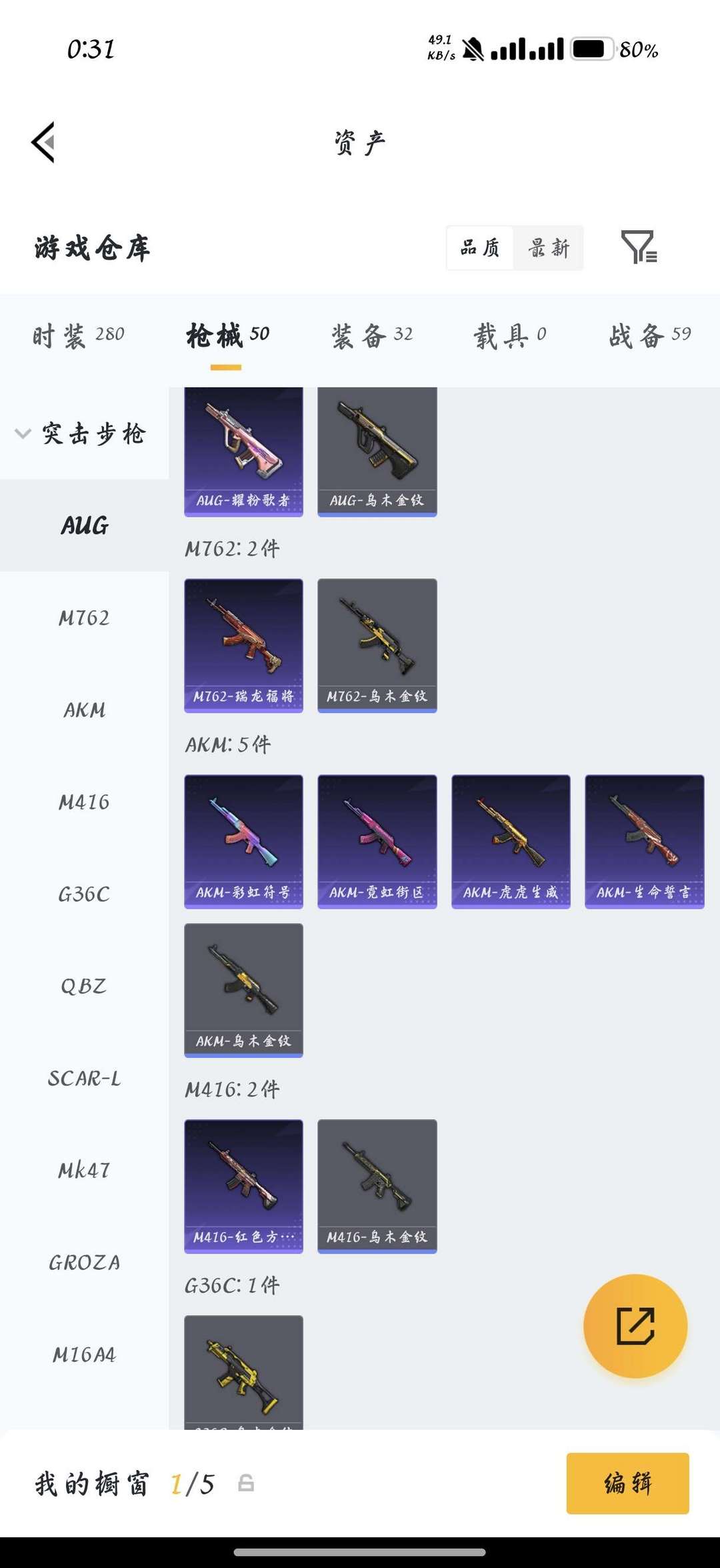Jump to QBZ in the sidebar
Image resolution: width=720 pixels, height=1568 pixels.
[84, 986]
